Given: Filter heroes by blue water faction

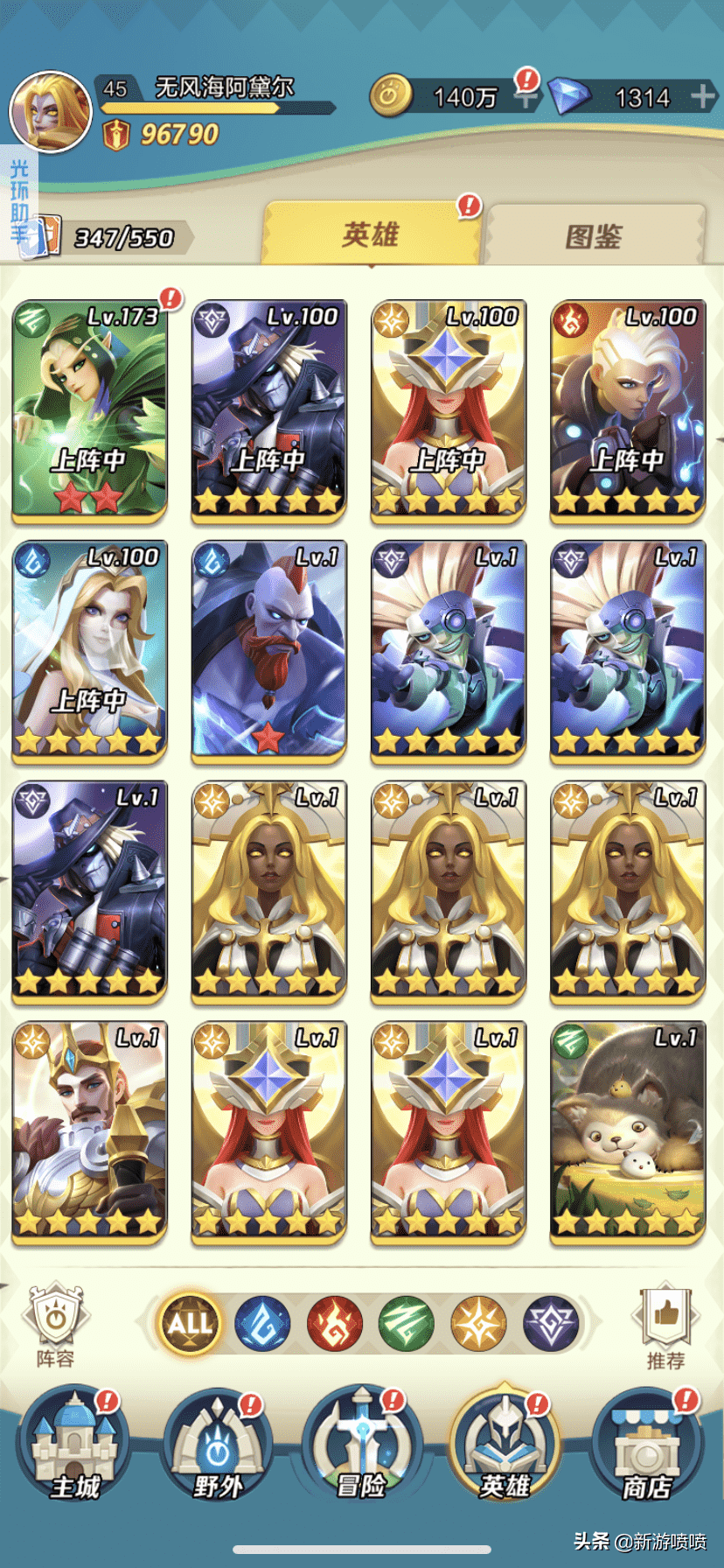Looking at the screenshot, I should click(263, 1323).
